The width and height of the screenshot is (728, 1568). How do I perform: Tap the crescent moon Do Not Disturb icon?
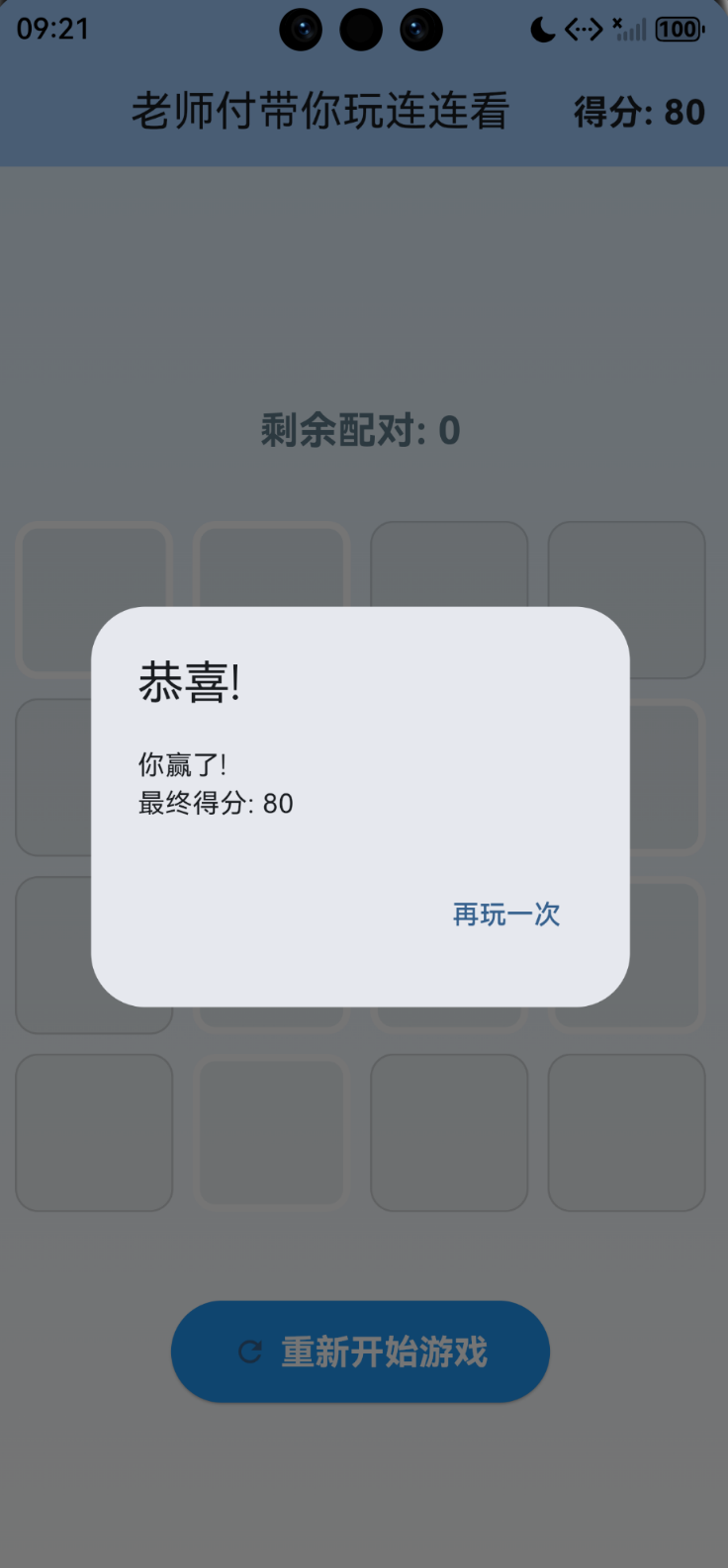point(542,29)
